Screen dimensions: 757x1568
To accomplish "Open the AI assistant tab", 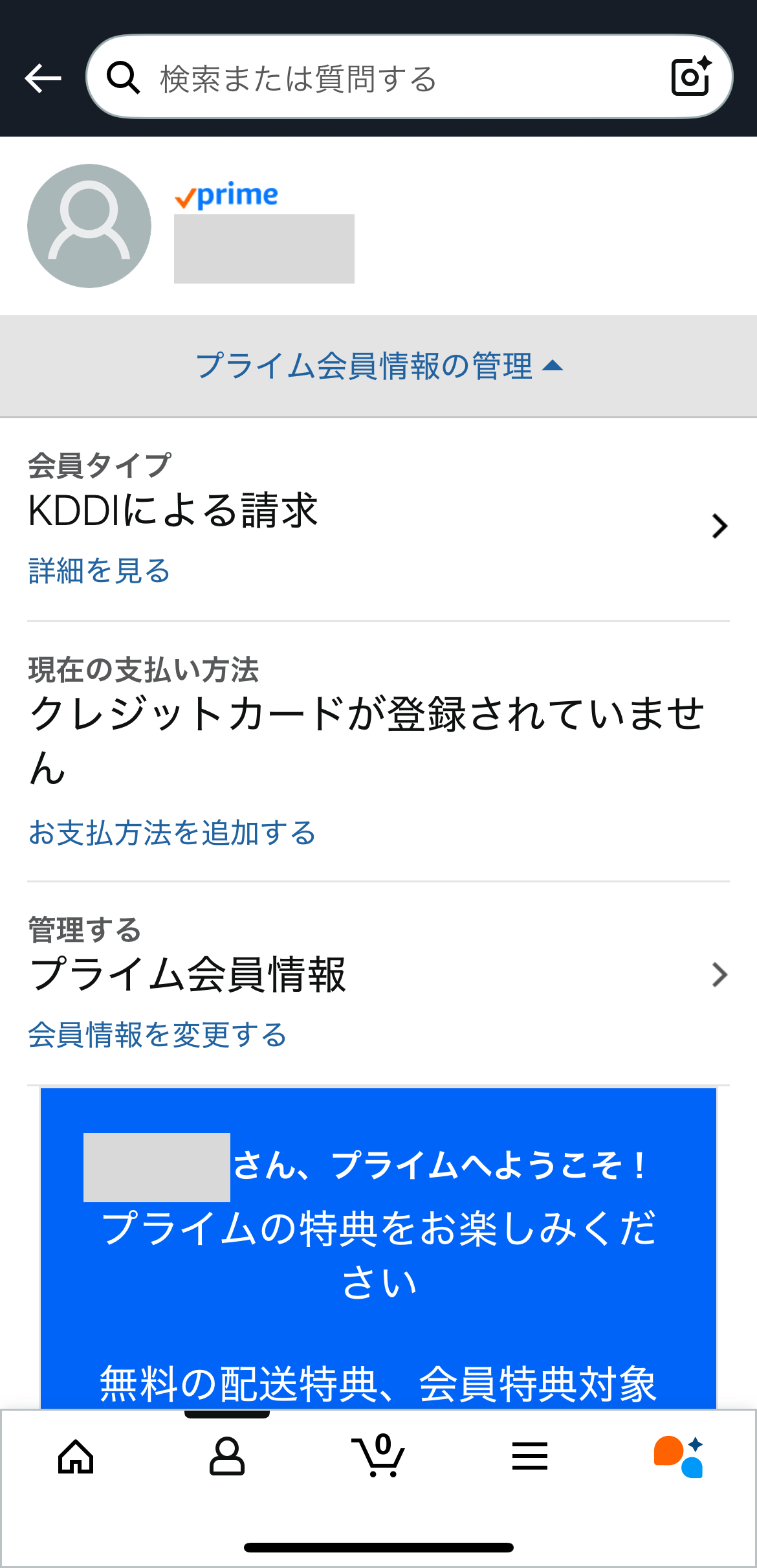I will coord(679,1457).
